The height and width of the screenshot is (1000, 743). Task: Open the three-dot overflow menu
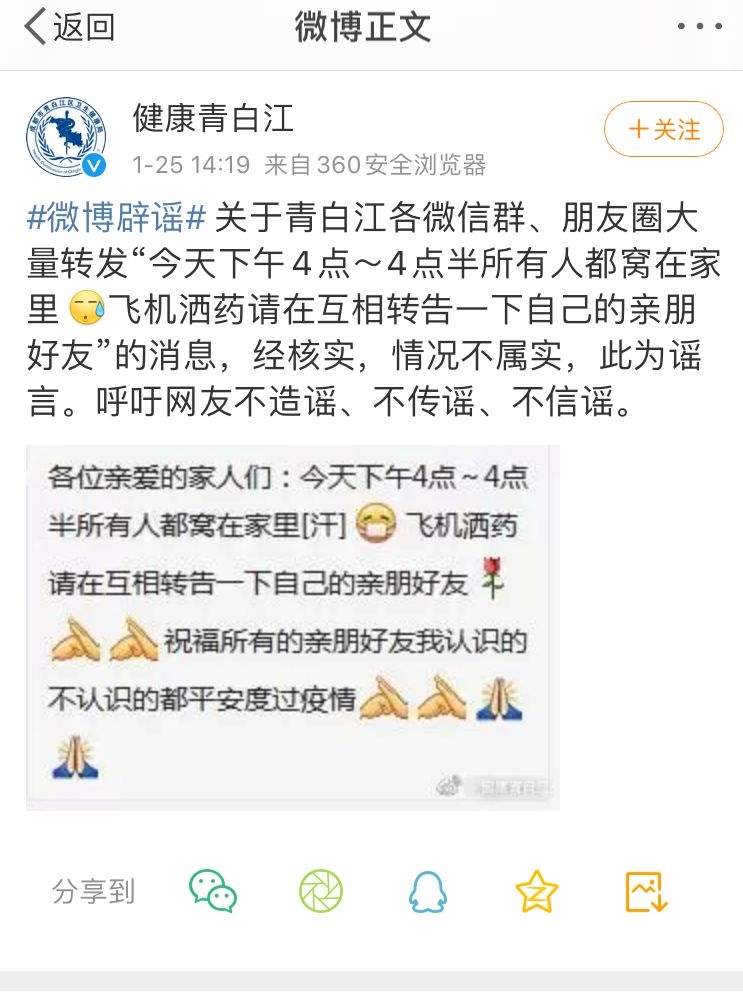pos(699,27)
